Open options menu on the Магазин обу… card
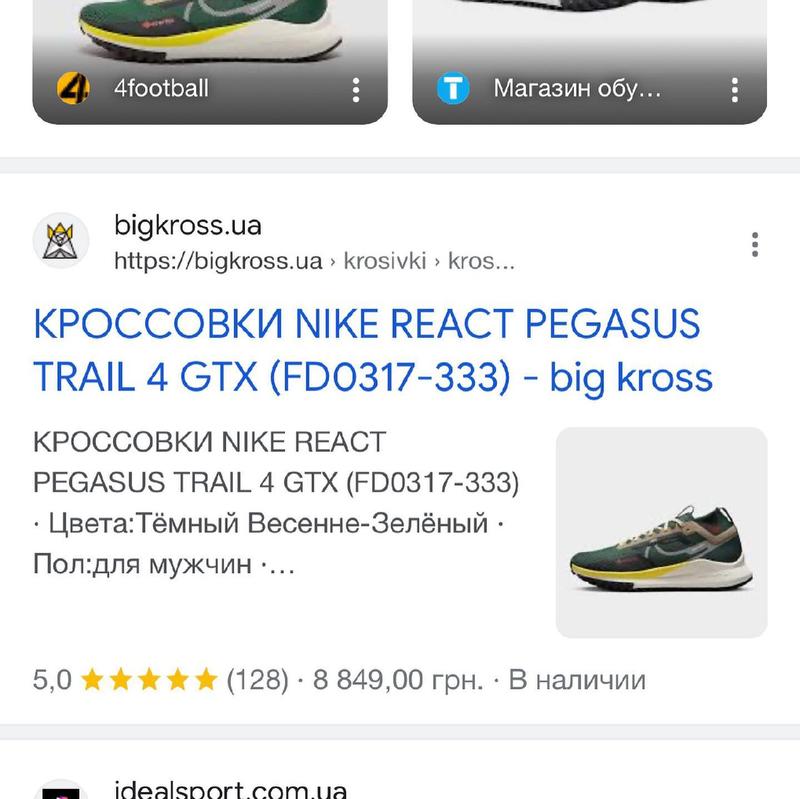 point(736,90)
